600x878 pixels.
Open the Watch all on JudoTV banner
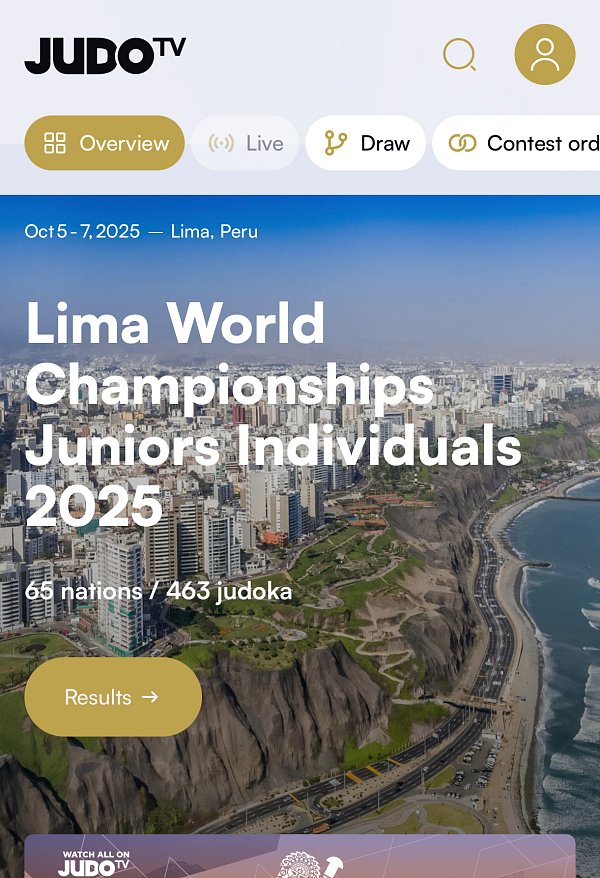(300, 857)
